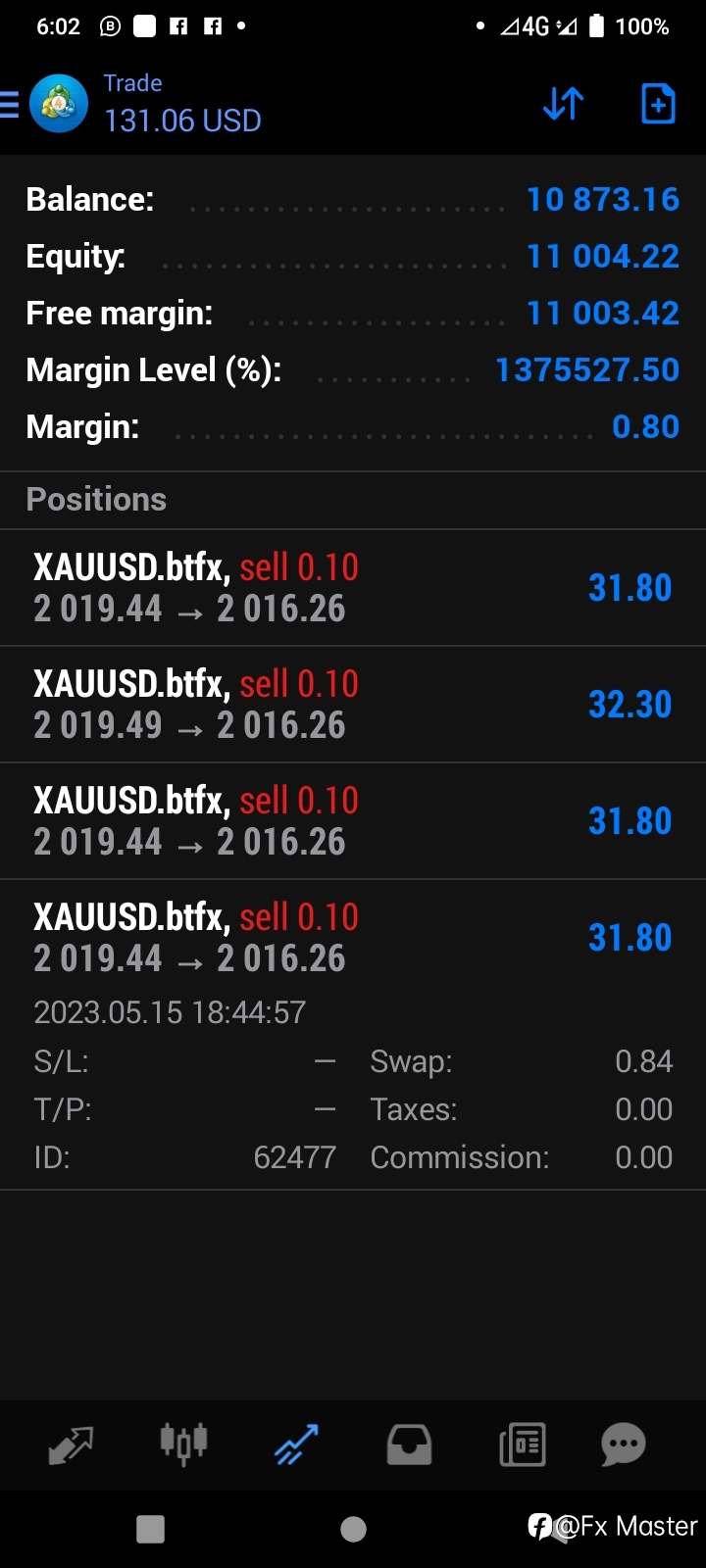Go to the system home screen
The image size is (706, 1568).
tap(353, 1529)
